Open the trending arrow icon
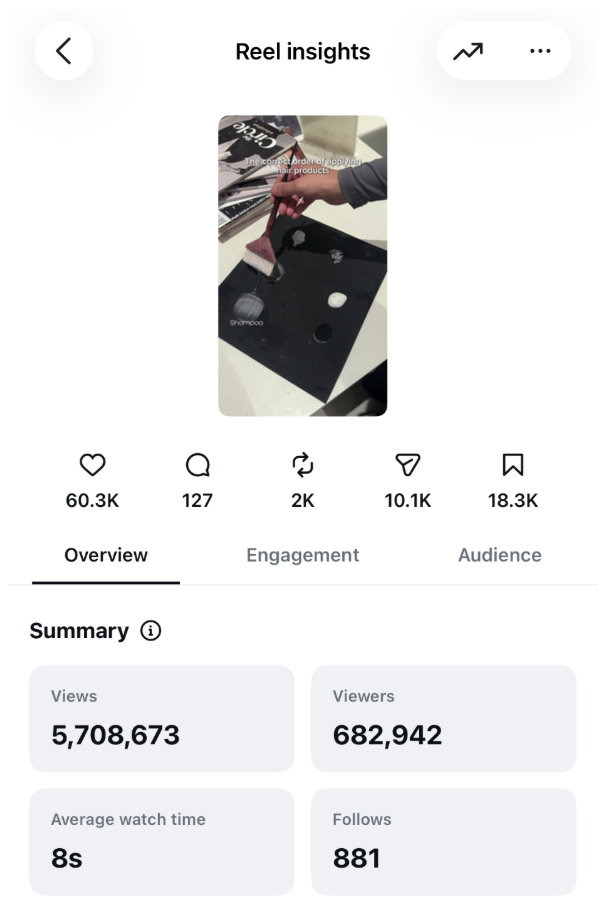600x912 pixels. 468,51
